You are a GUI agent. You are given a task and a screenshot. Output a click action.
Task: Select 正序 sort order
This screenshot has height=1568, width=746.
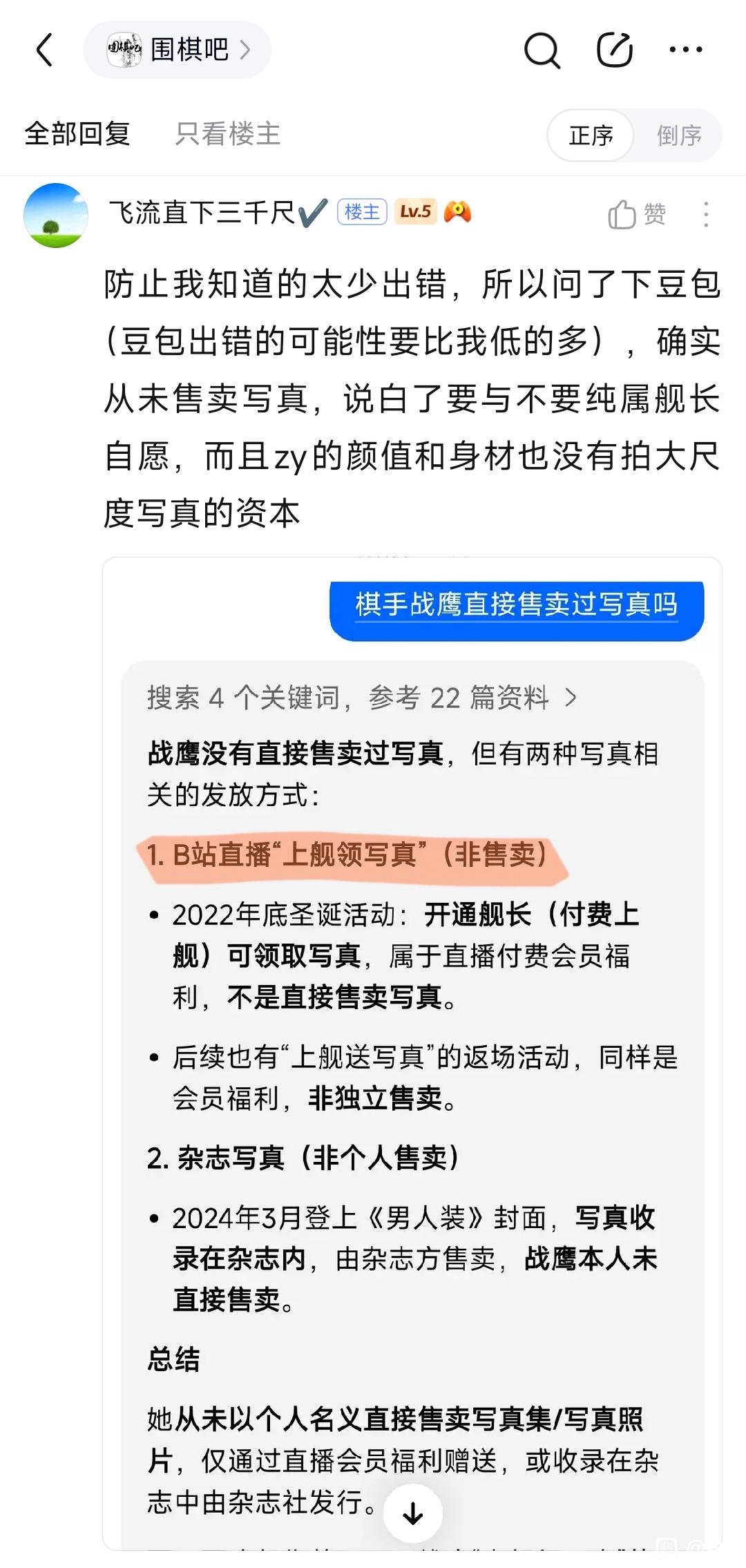point(591,135)
